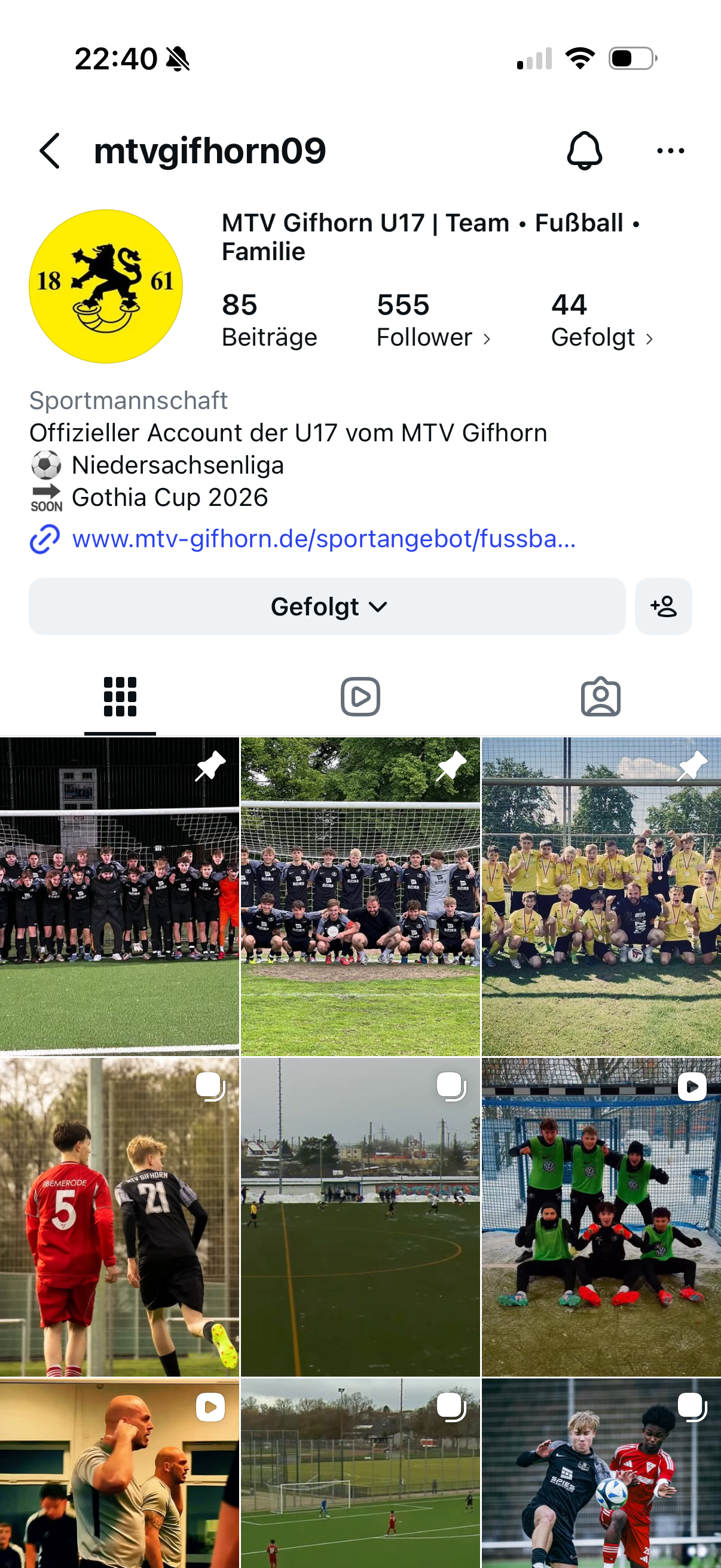Open pinned team photo in yellow jerseys
Image resolution: width=721 pixels, height=1568 pixels.
coord(601,896)
